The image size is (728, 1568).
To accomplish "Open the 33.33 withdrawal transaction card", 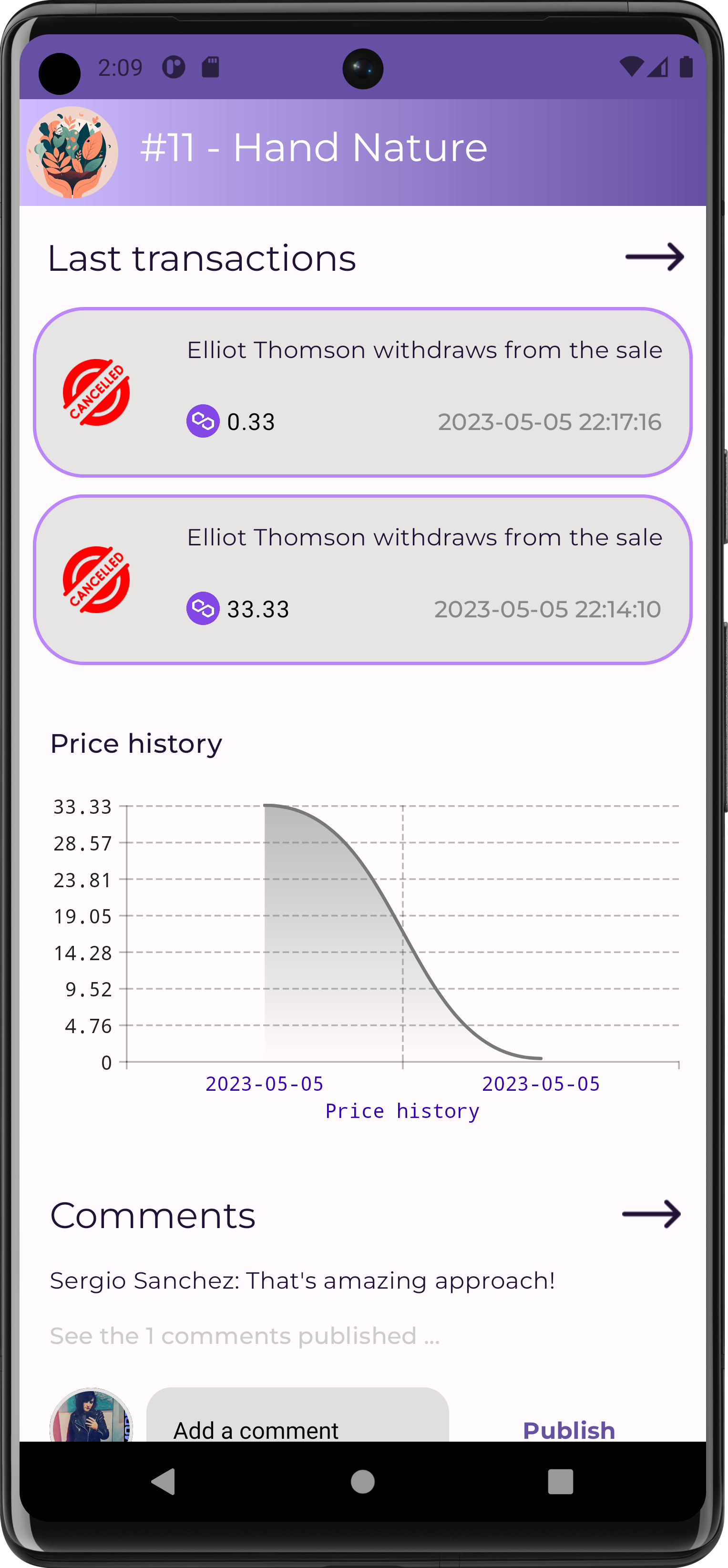I will 363,580.
